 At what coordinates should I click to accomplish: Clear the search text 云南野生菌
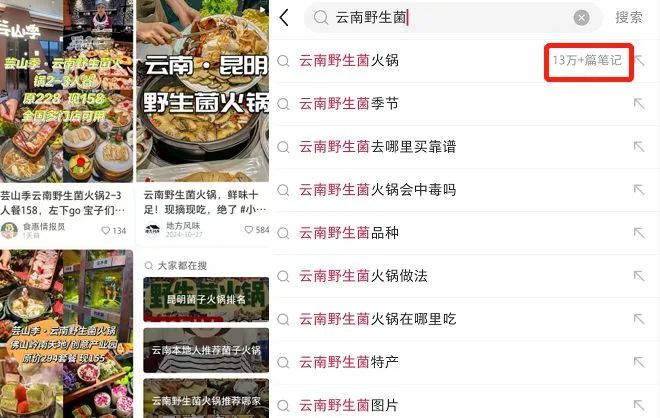(581, 18)
